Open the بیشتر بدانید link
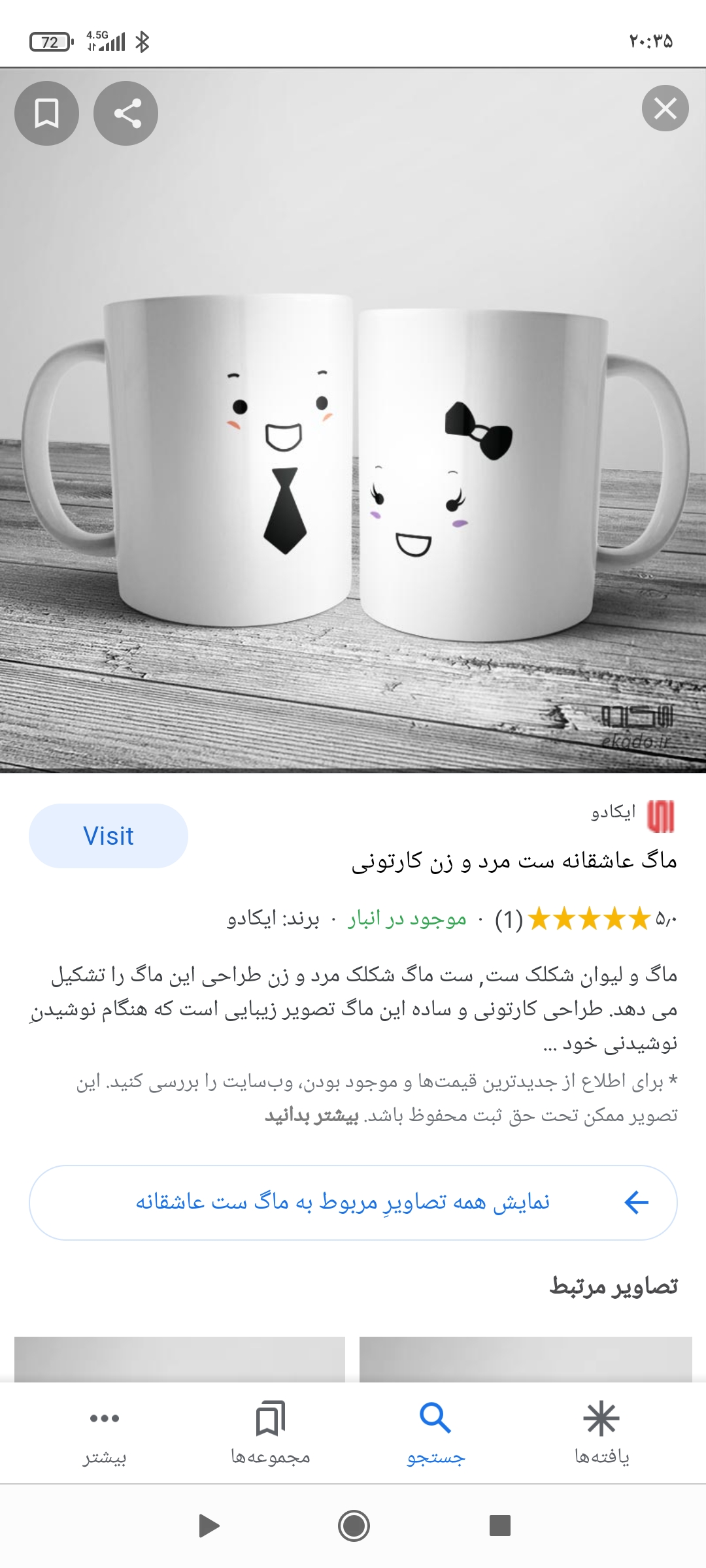The height and width of the screenshot is (1568, 706). [x=312, y=1115]
